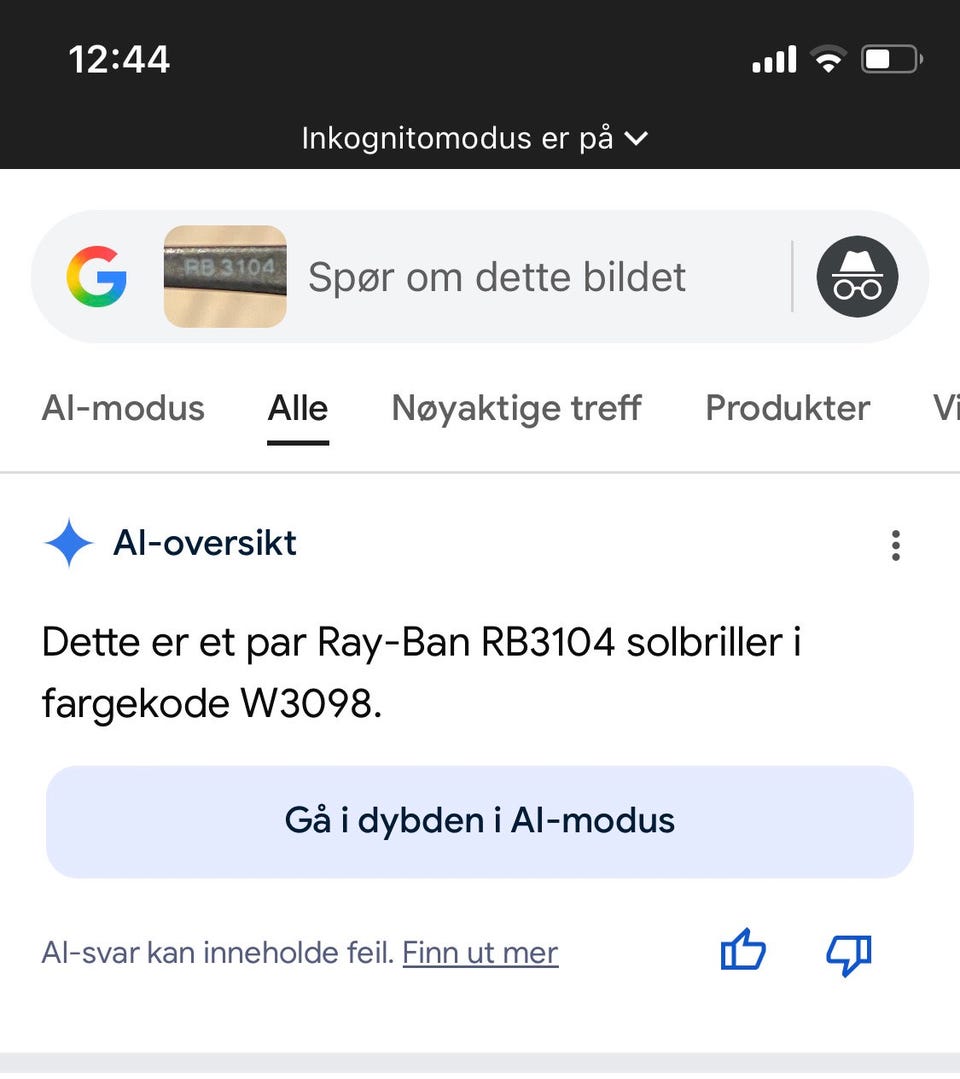Select the Nøyaktige treff tab
Viewport: 960px width, 1079px height.
coord(516,408)
